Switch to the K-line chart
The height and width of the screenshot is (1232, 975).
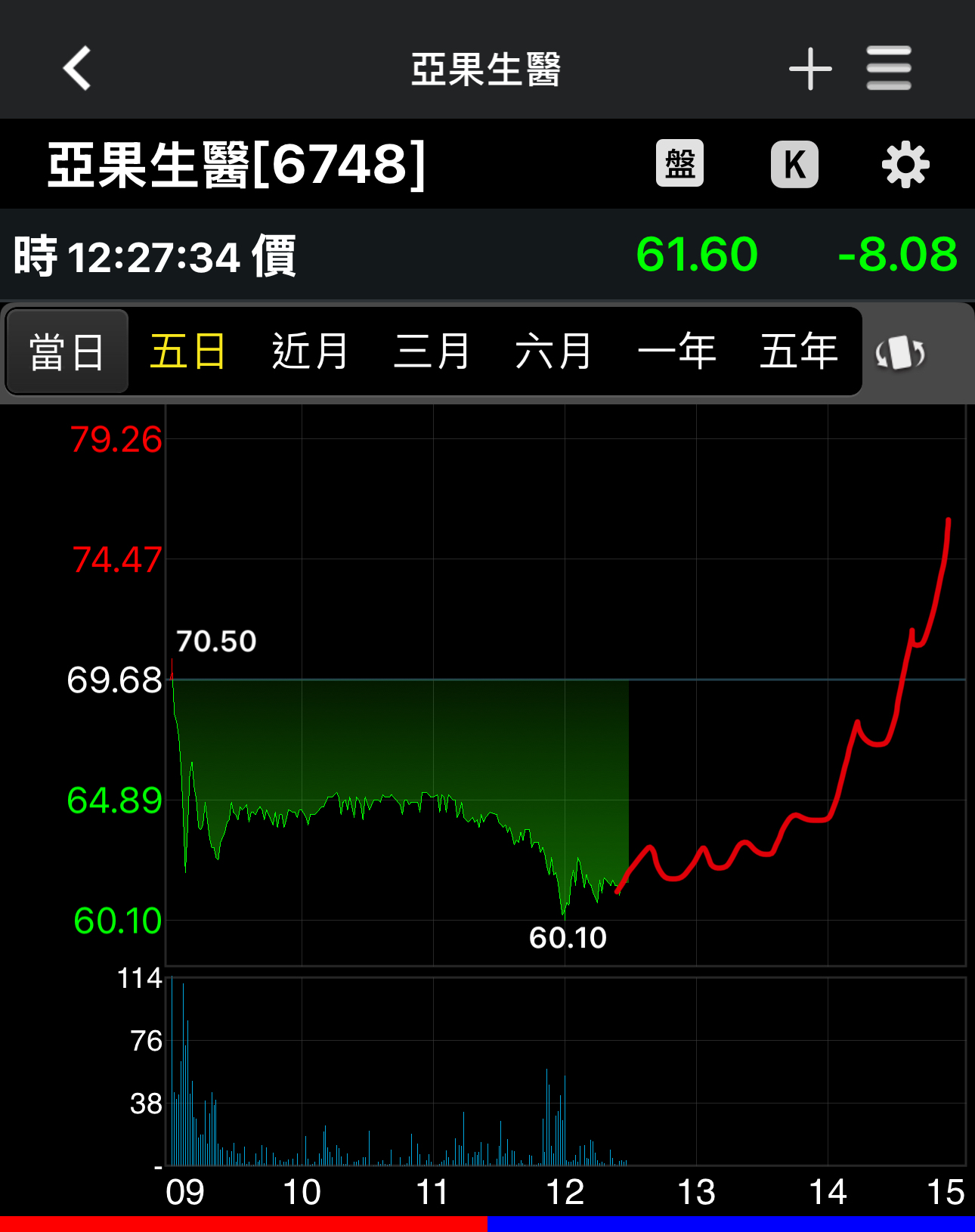[x=794, y=163]
